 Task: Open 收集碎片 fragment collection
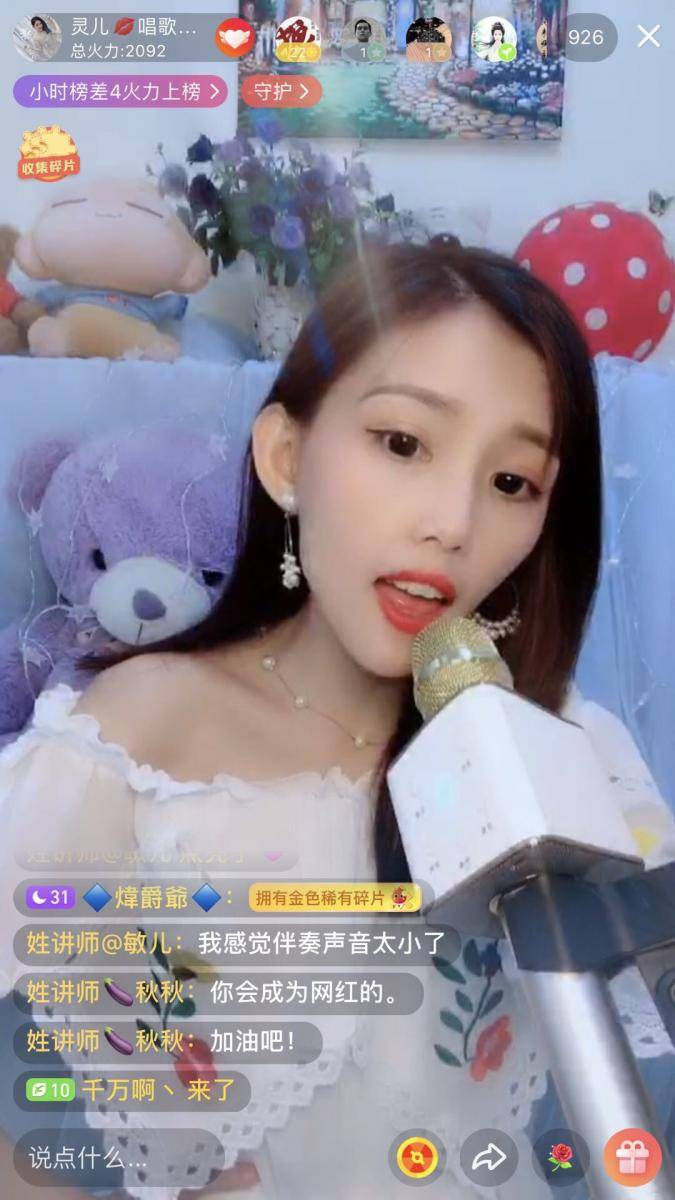coord(47,155)
